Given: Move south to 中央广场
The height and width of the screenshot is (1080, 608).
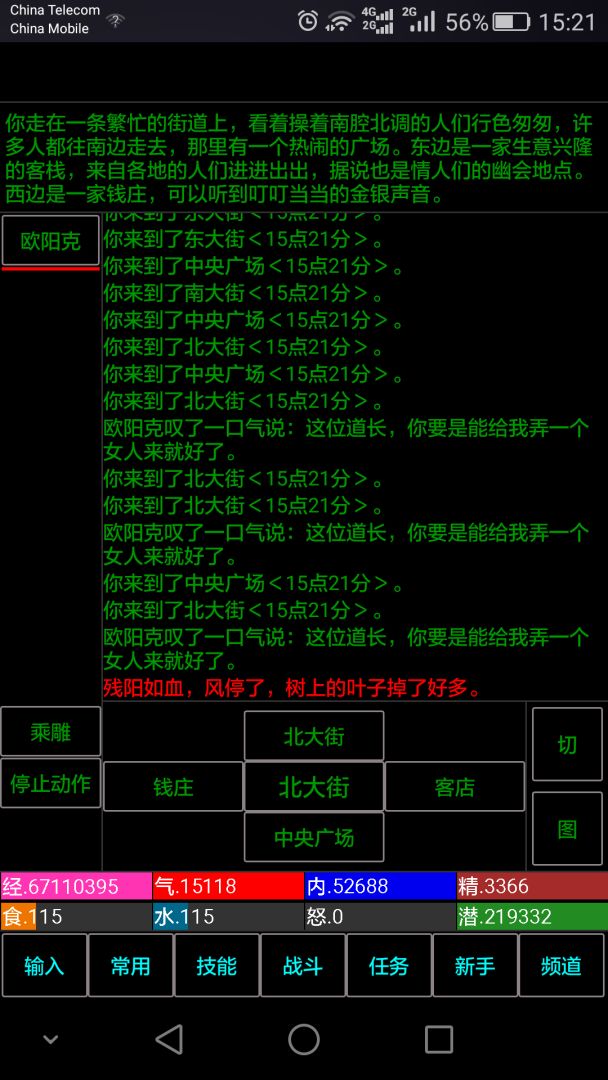Looking at the screenshot, I should tap(314, 837).
